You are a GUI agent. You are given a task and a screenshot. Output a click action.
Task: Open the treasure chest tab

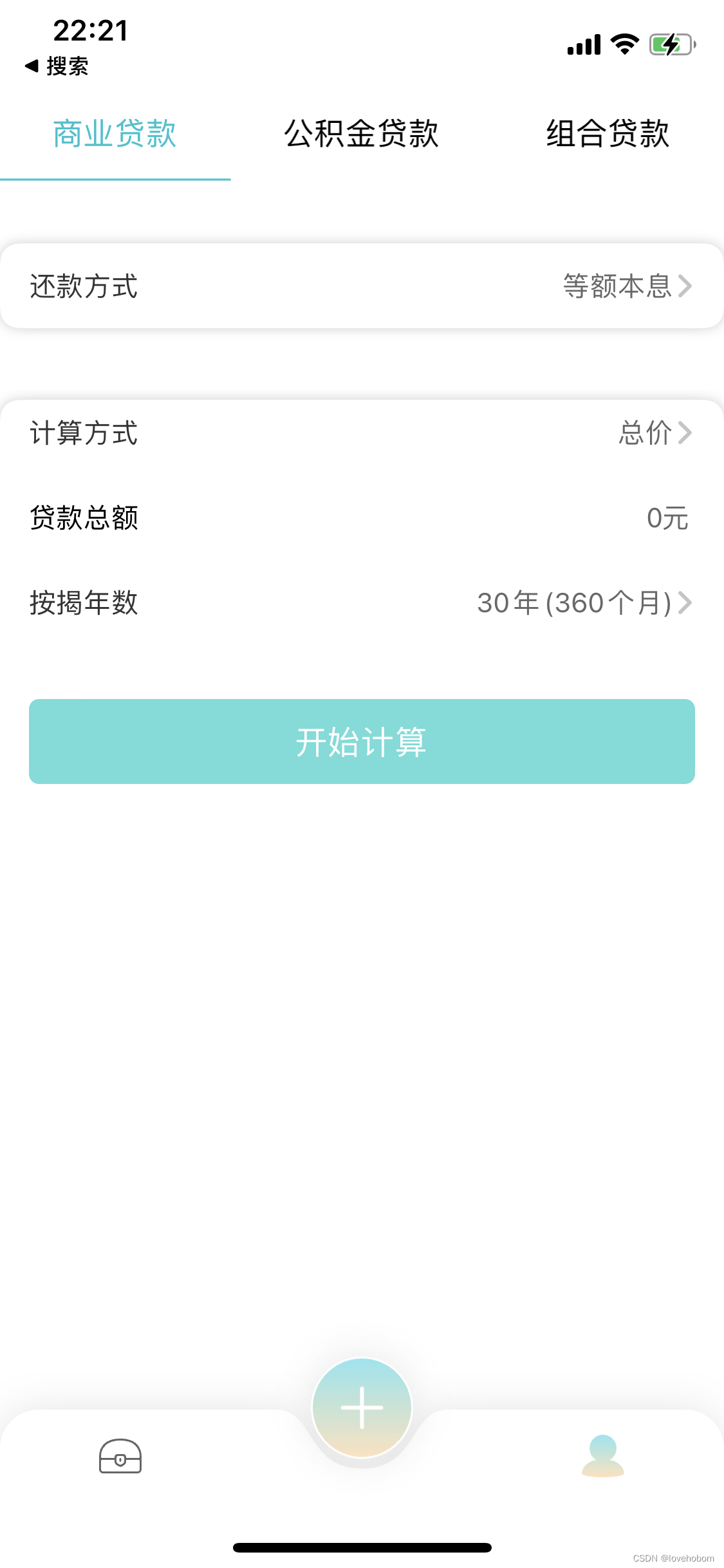click(x=120, y=1456)
